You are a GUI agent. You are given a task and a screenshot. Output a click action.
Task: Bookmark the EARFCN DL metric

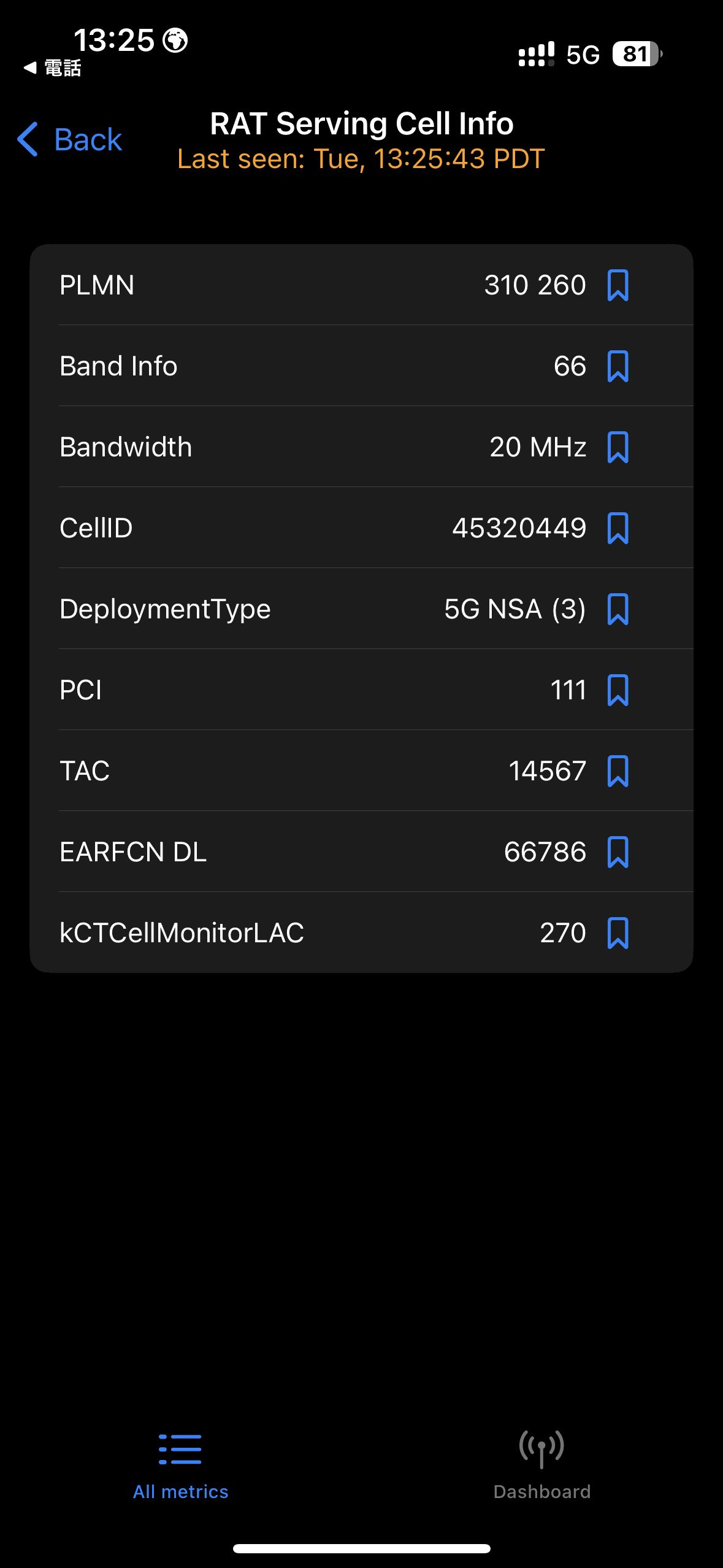click(x=619, y=851)
